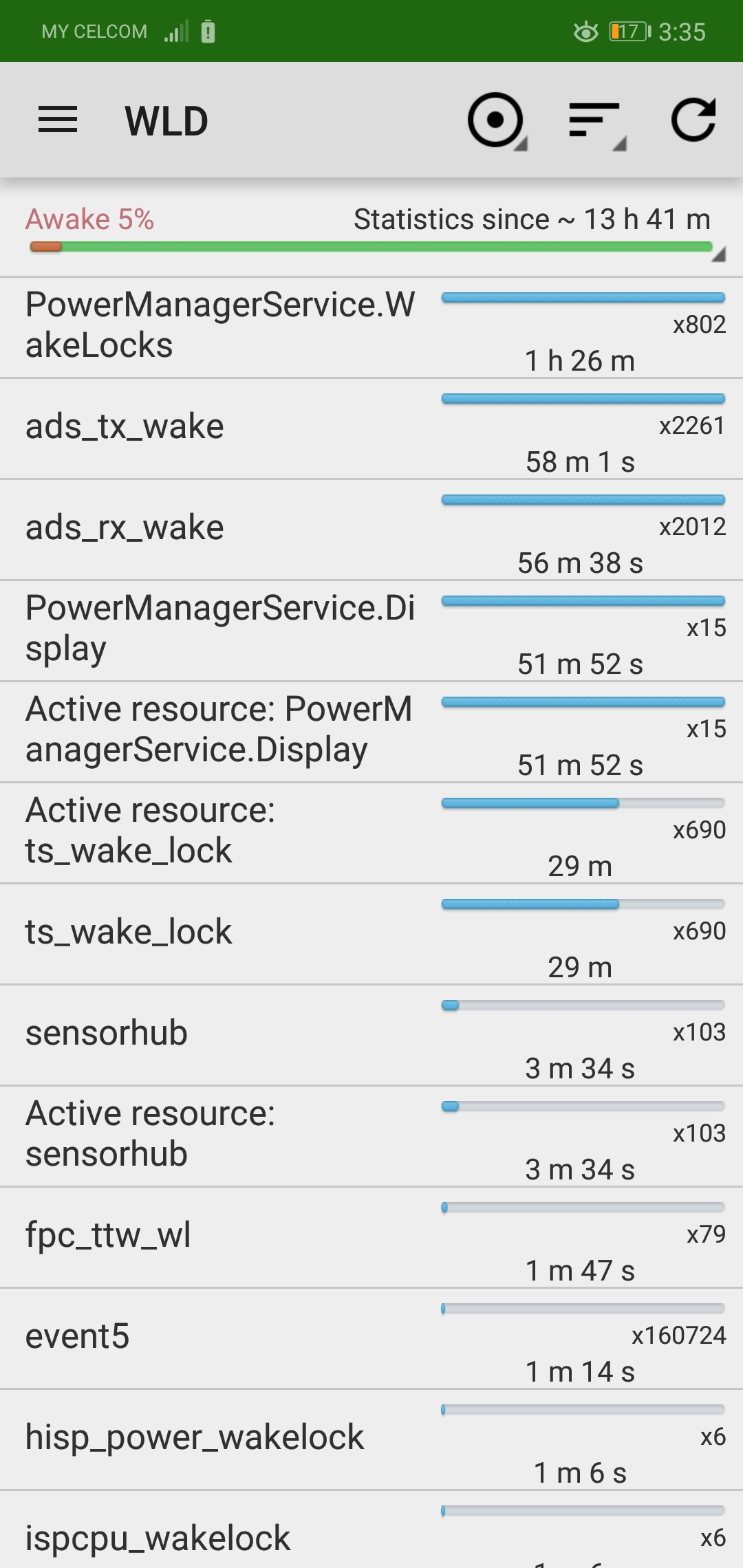Open the sort options icon
Image resolution: width=743 pixels, height=1568 pixels.
pyautogui.click(x=595, y=120)
